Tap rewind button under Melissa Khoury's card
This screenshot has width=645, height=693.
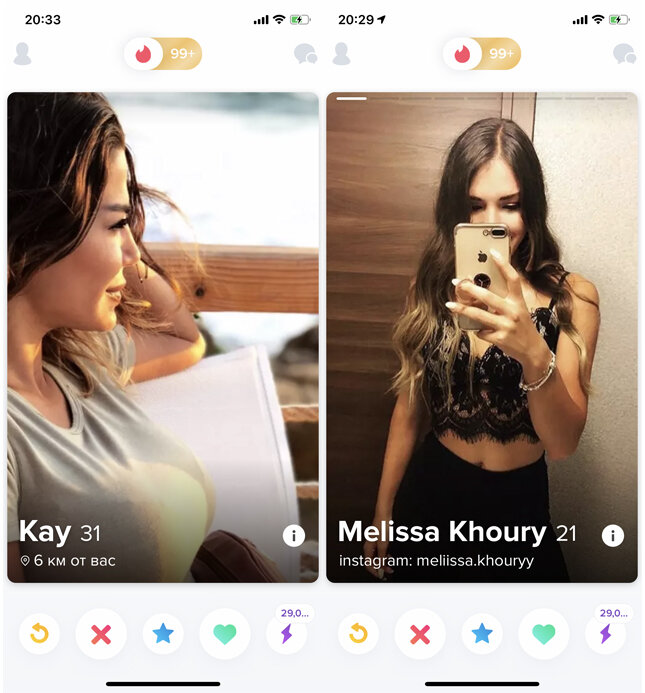point(359,634)
